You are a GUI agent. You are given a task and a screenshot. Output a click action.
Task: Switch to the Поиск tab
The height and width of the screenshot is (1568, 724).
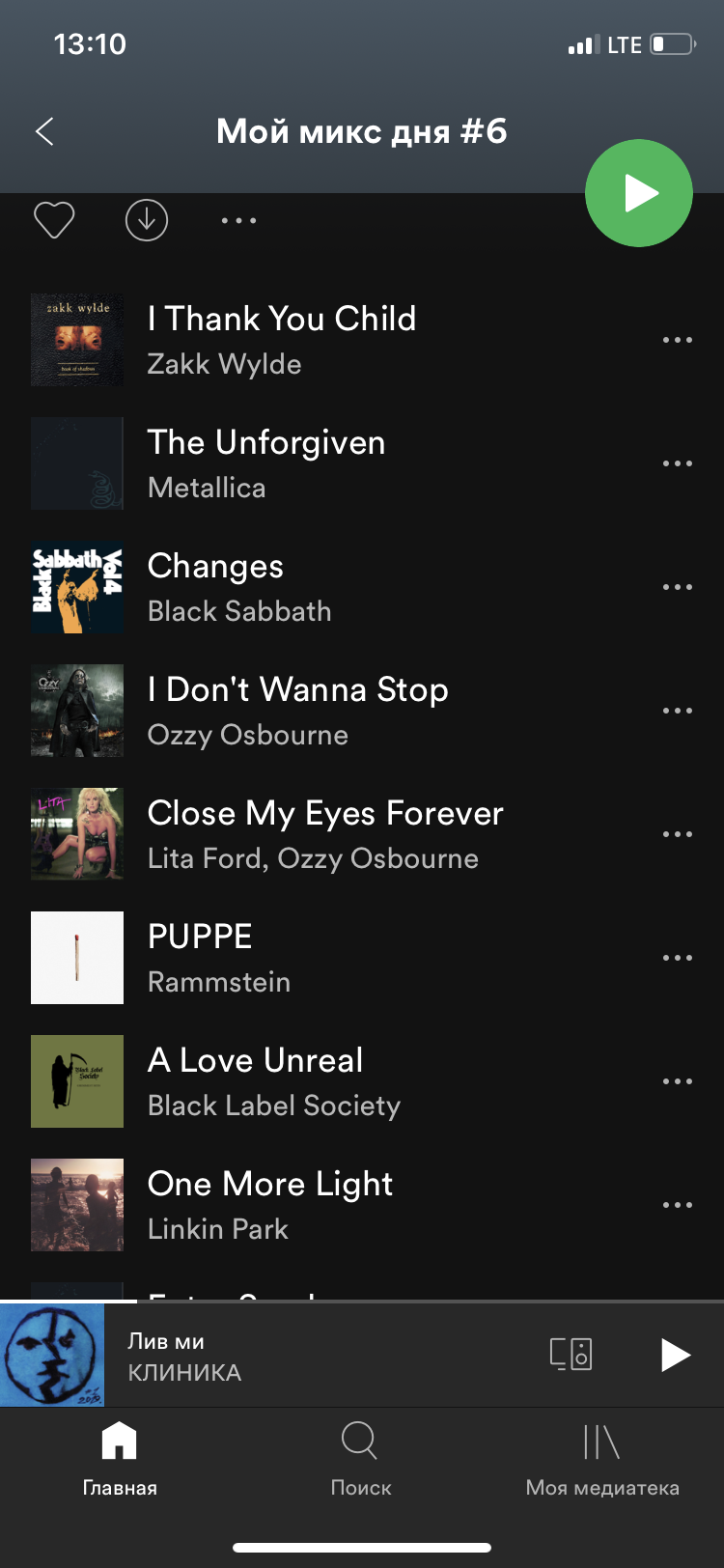[x=361, y=1458]
